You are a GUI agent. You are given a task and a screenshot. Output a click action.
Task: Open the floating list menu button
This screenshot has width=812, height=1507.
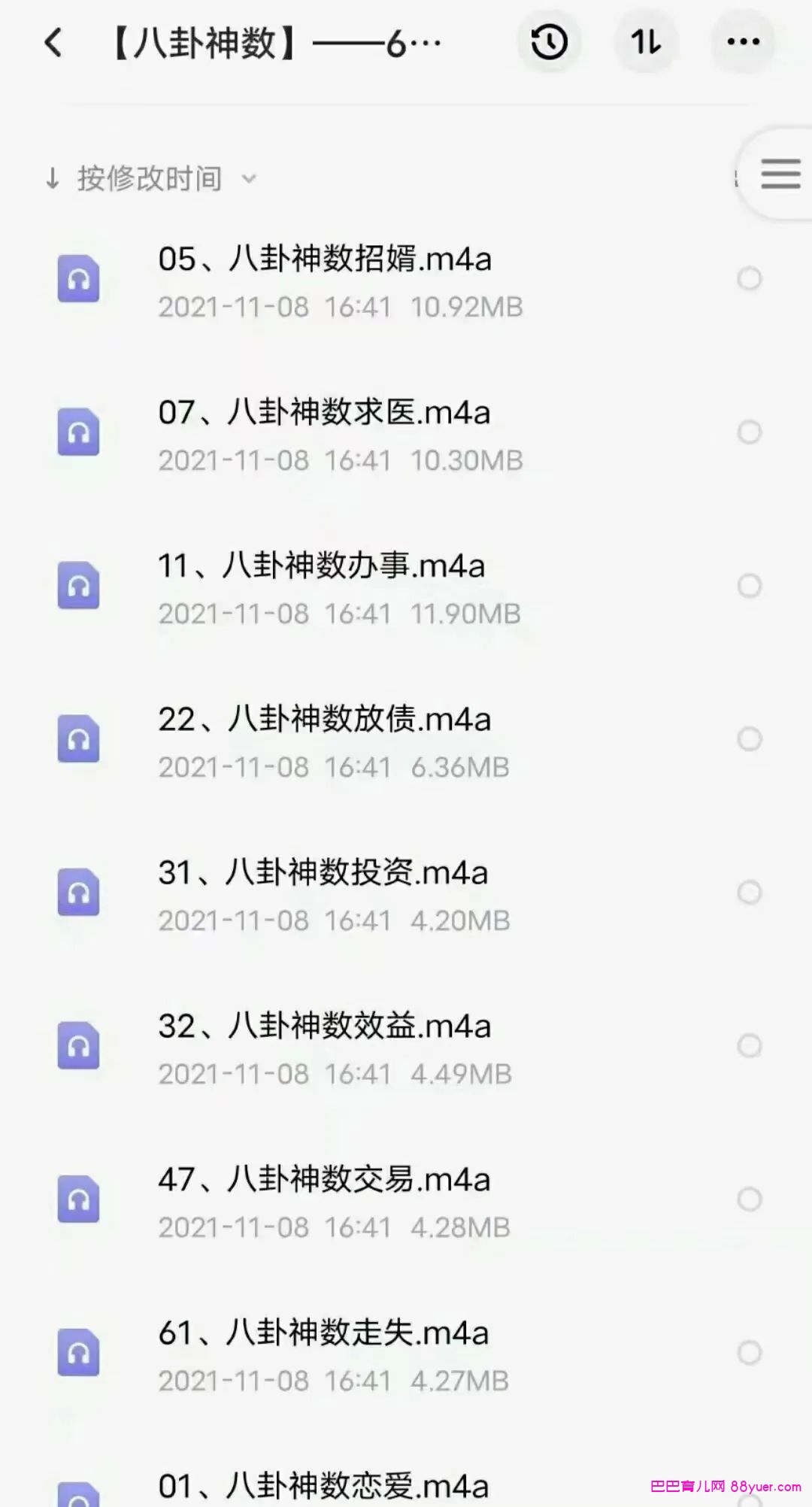pyautogui.click(x=780, y=174)
